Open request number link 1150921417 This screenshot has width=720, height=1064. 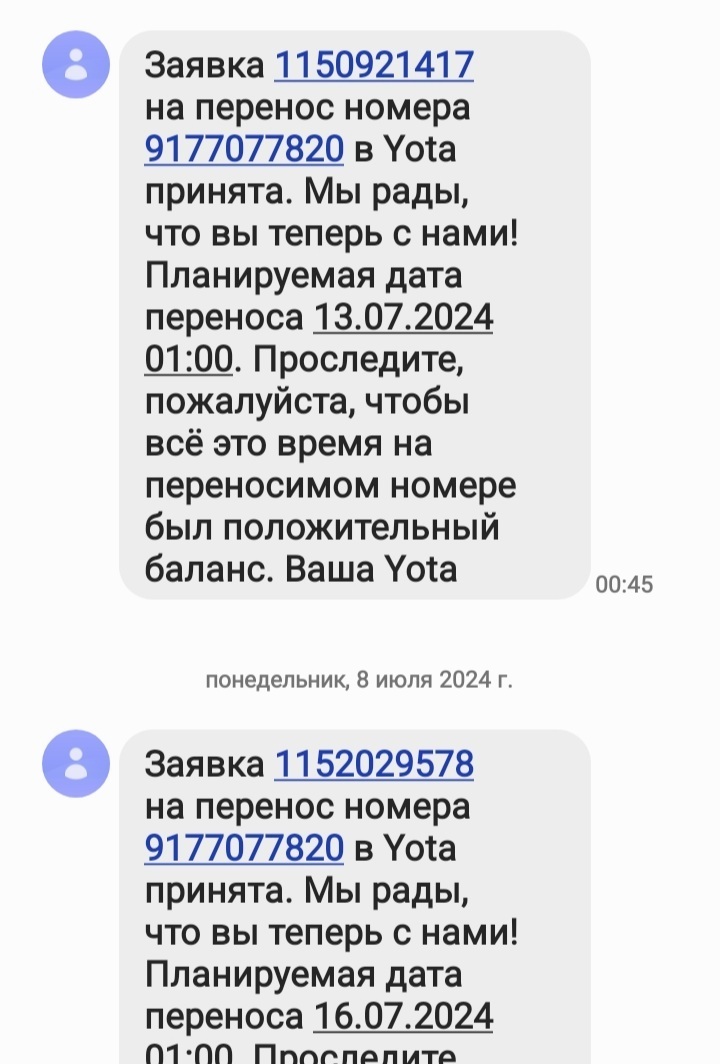(x=373, y=65)
